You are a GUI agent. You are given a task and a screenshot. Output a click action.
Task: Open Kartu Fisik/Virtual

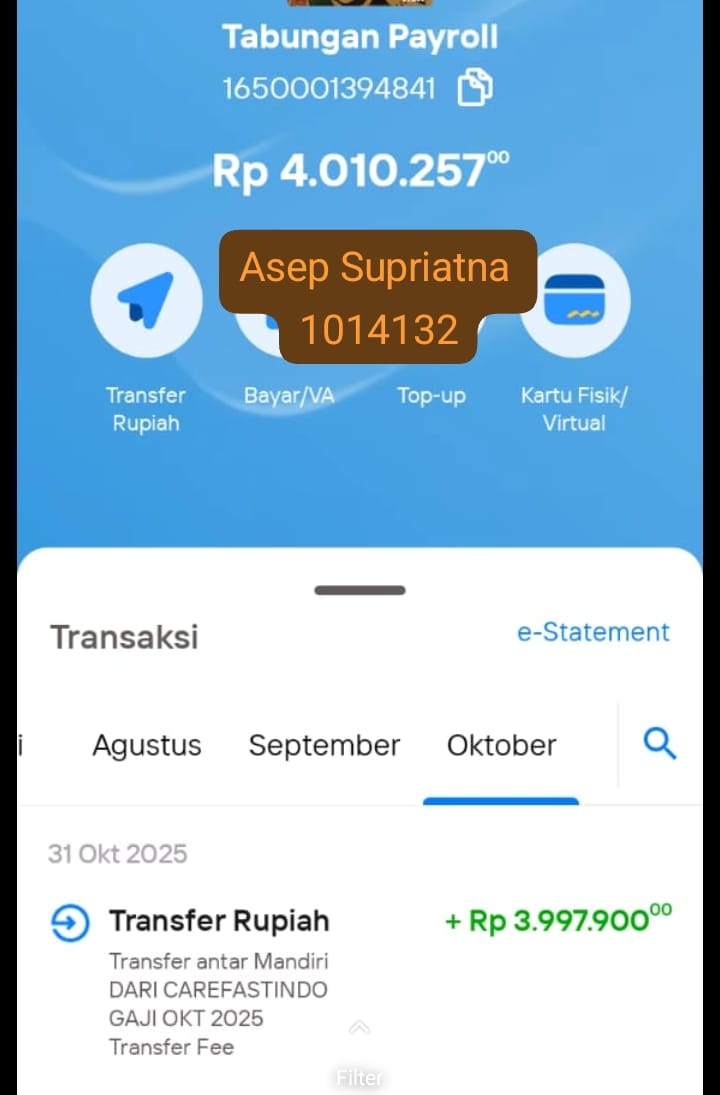[x=574, y=301]
